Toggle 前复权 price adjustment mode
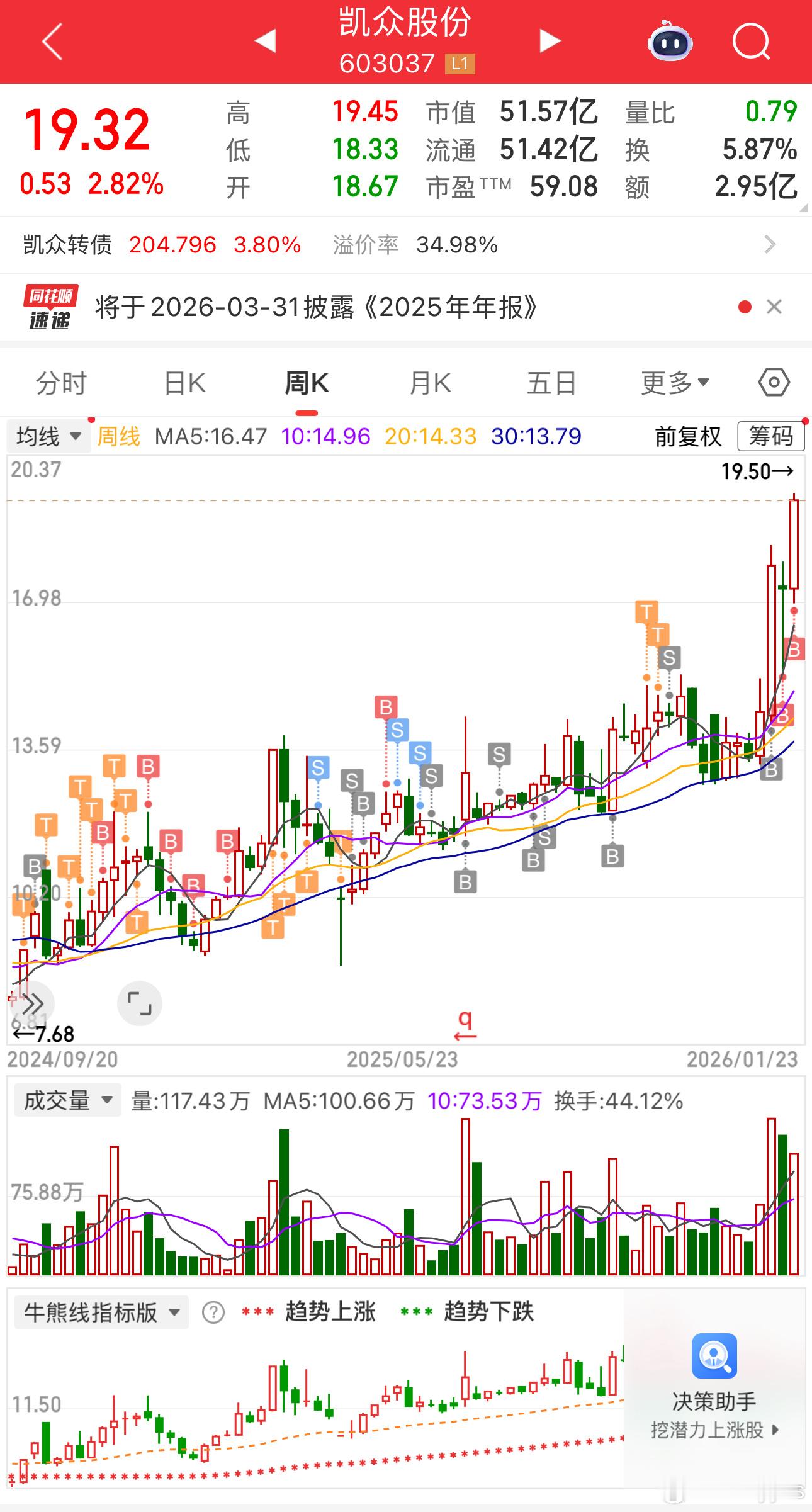Image resolution: width=812 pixels, height=1512 pixels. pos(687,436)
